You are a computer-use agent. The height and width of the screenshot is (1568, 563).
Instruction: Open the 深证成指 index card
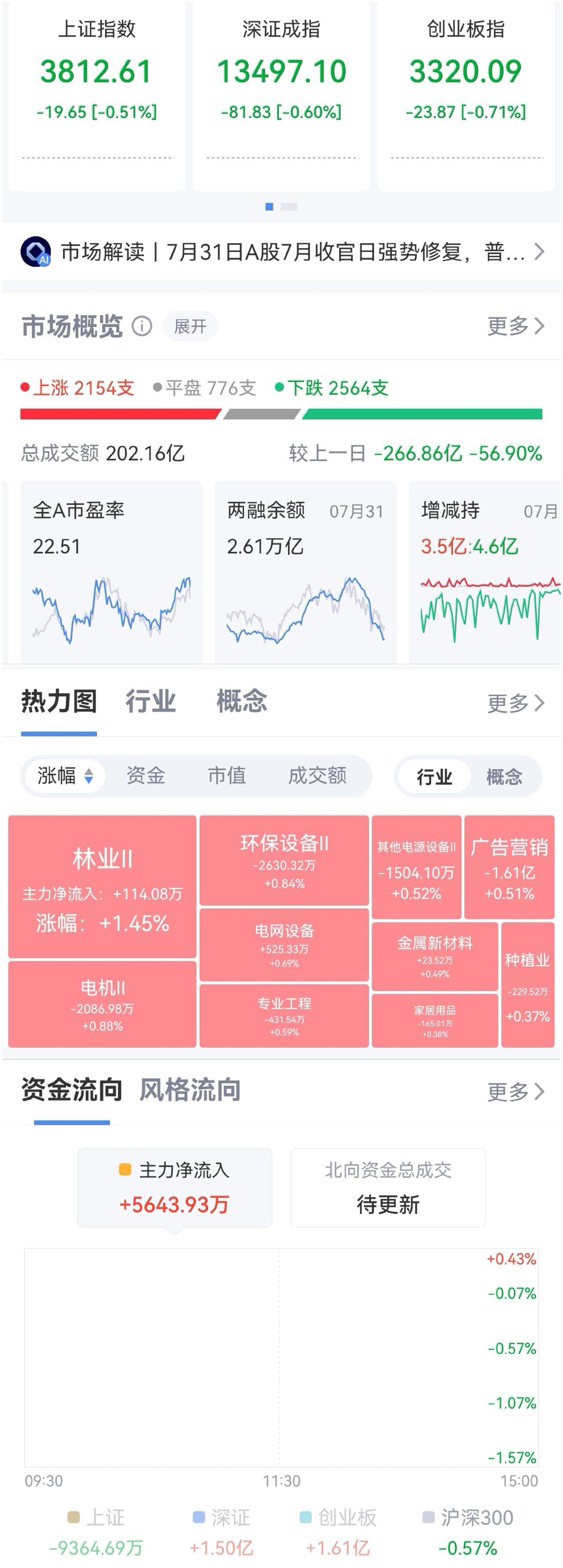pyautogui.click(x=281, y=95)
